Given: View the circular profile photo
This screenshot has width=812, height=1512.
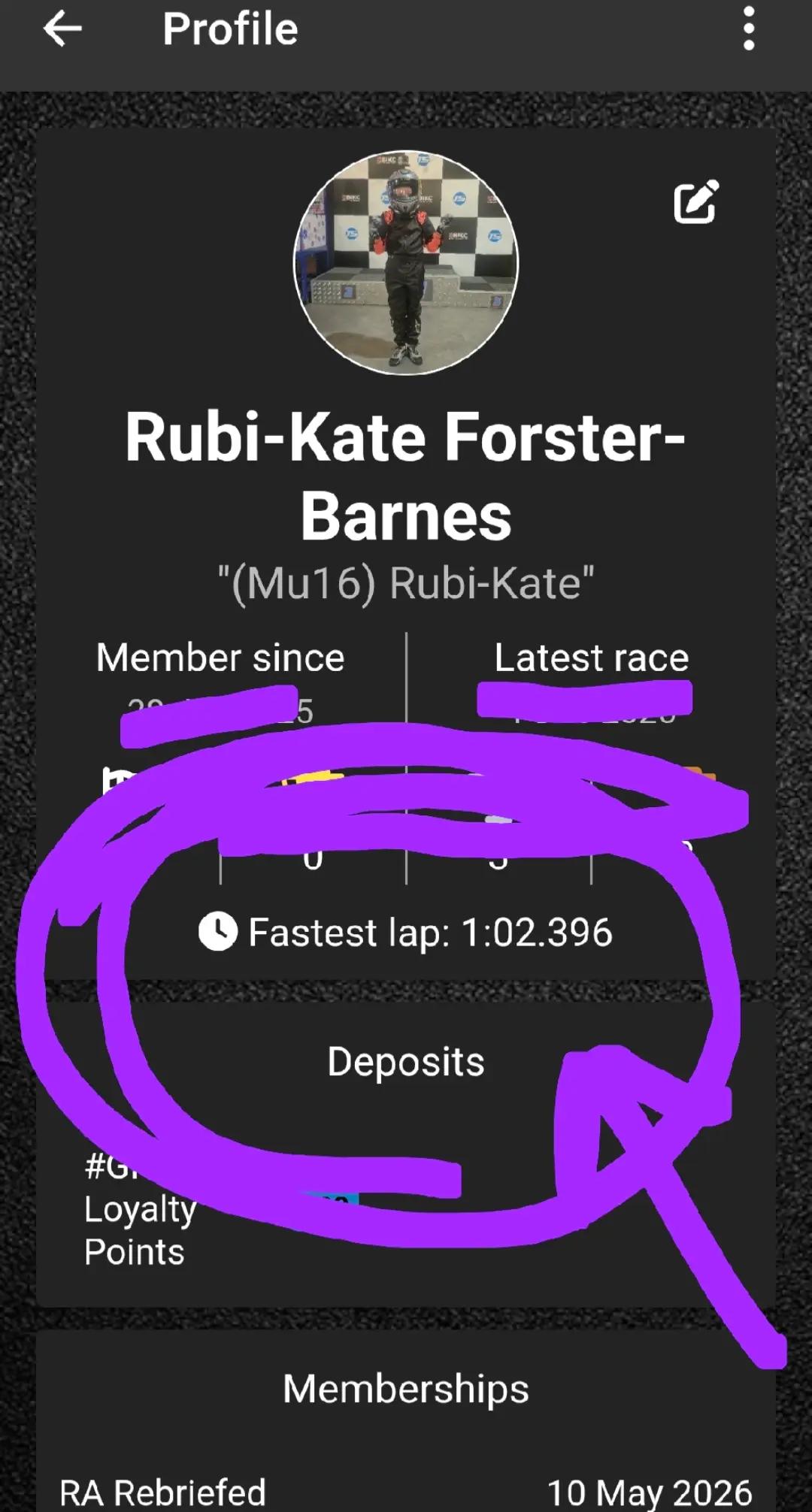Looking at the screenshot, I should [x=406, y=262].
